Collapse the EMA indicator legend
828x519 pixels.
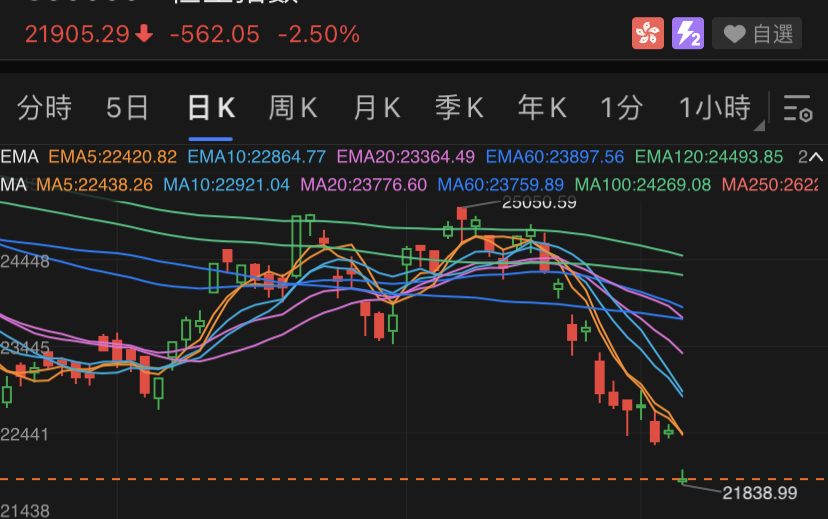814,157
